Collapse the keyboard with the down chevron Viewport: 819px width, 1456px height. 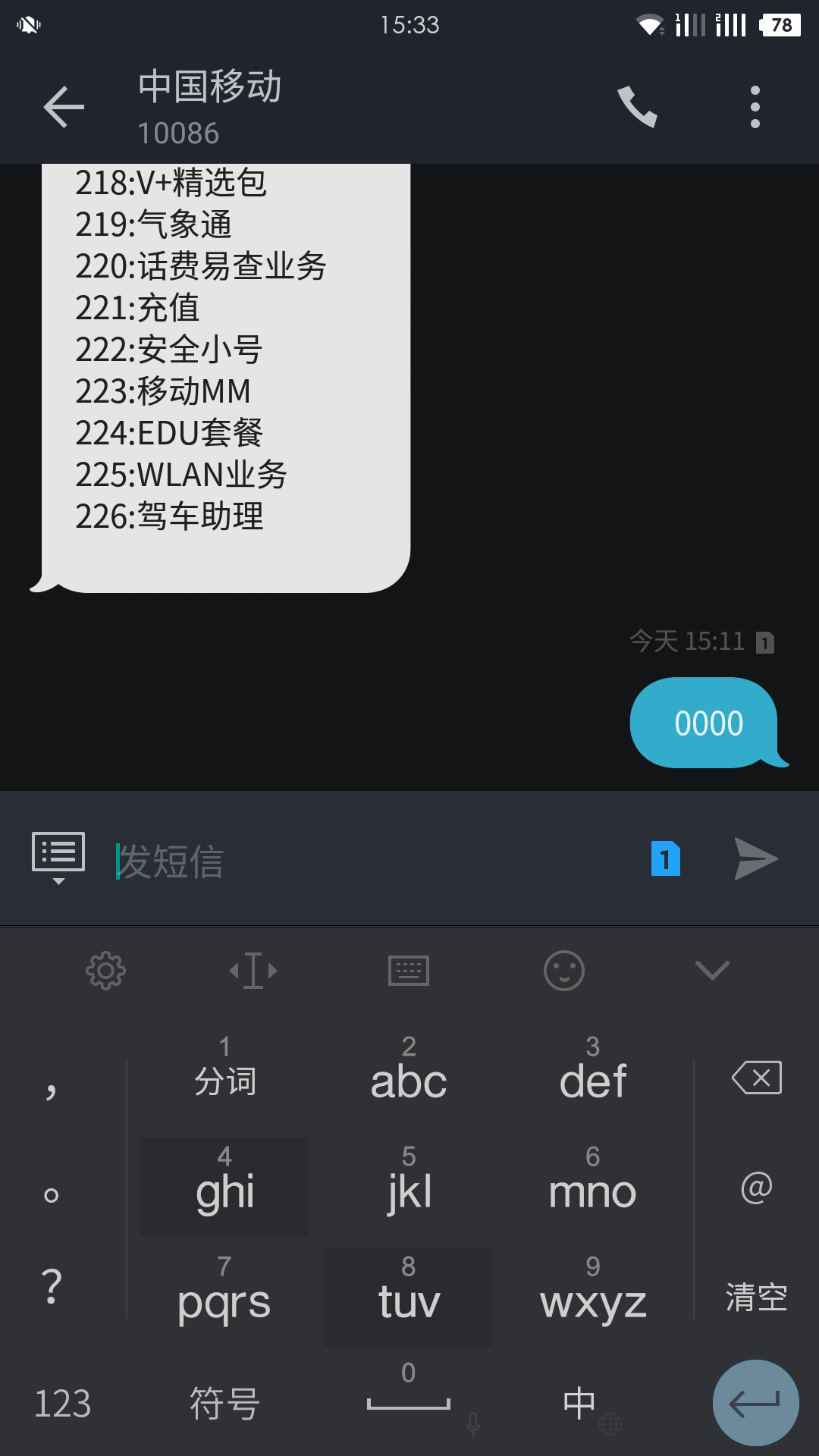[712, 970]
